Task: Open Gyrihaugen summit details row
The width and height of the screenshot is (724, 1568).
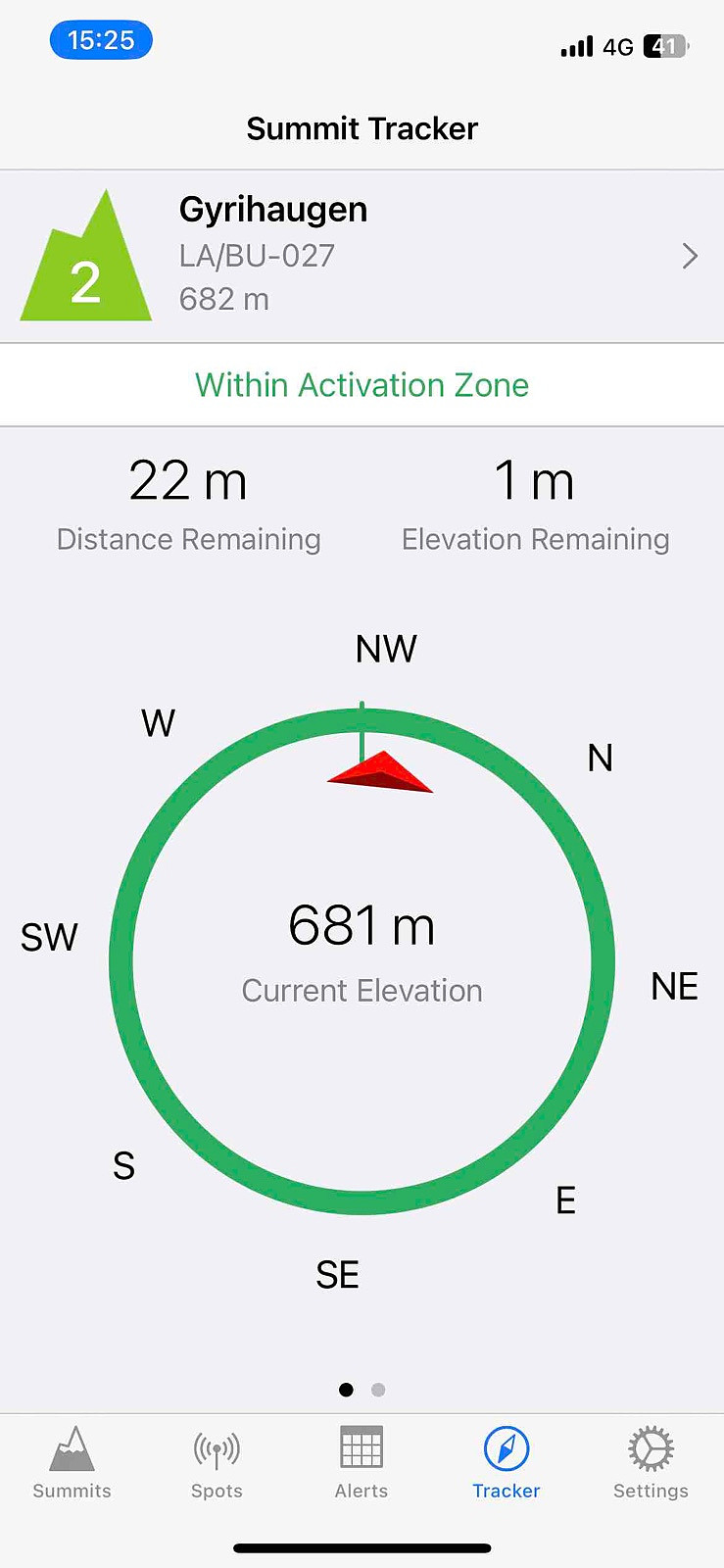Action: click(362, 257)
